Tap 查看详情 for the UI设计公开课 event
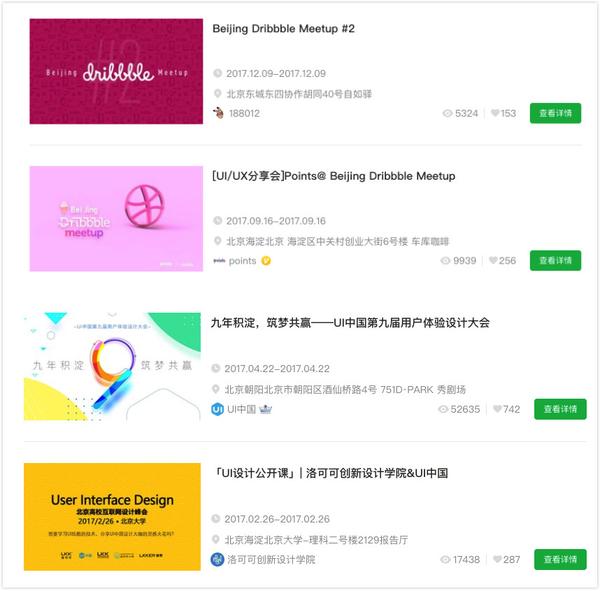This screenshot has height=591, width=600. (560, 559)
